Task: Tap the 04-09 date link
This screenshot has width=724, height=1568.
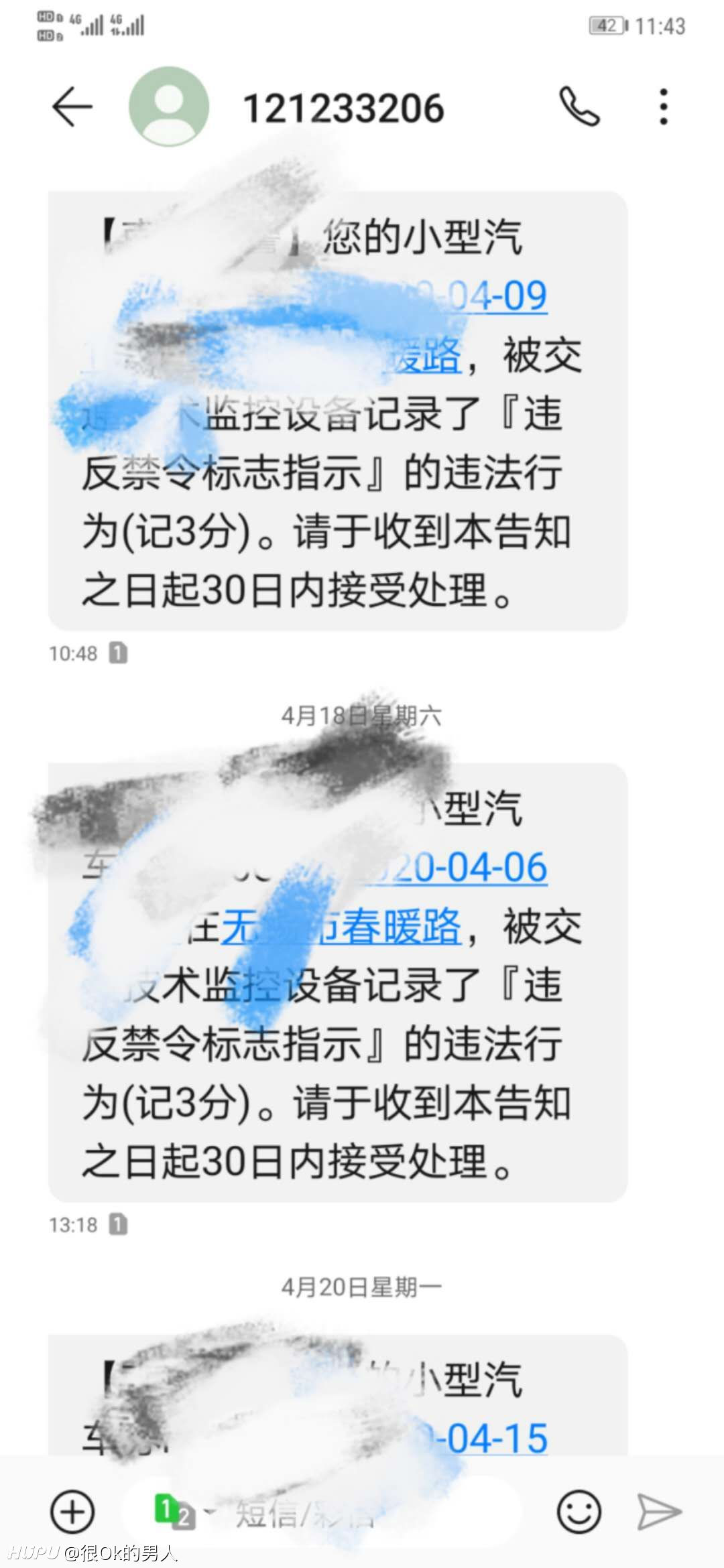Action: (496, 296)
